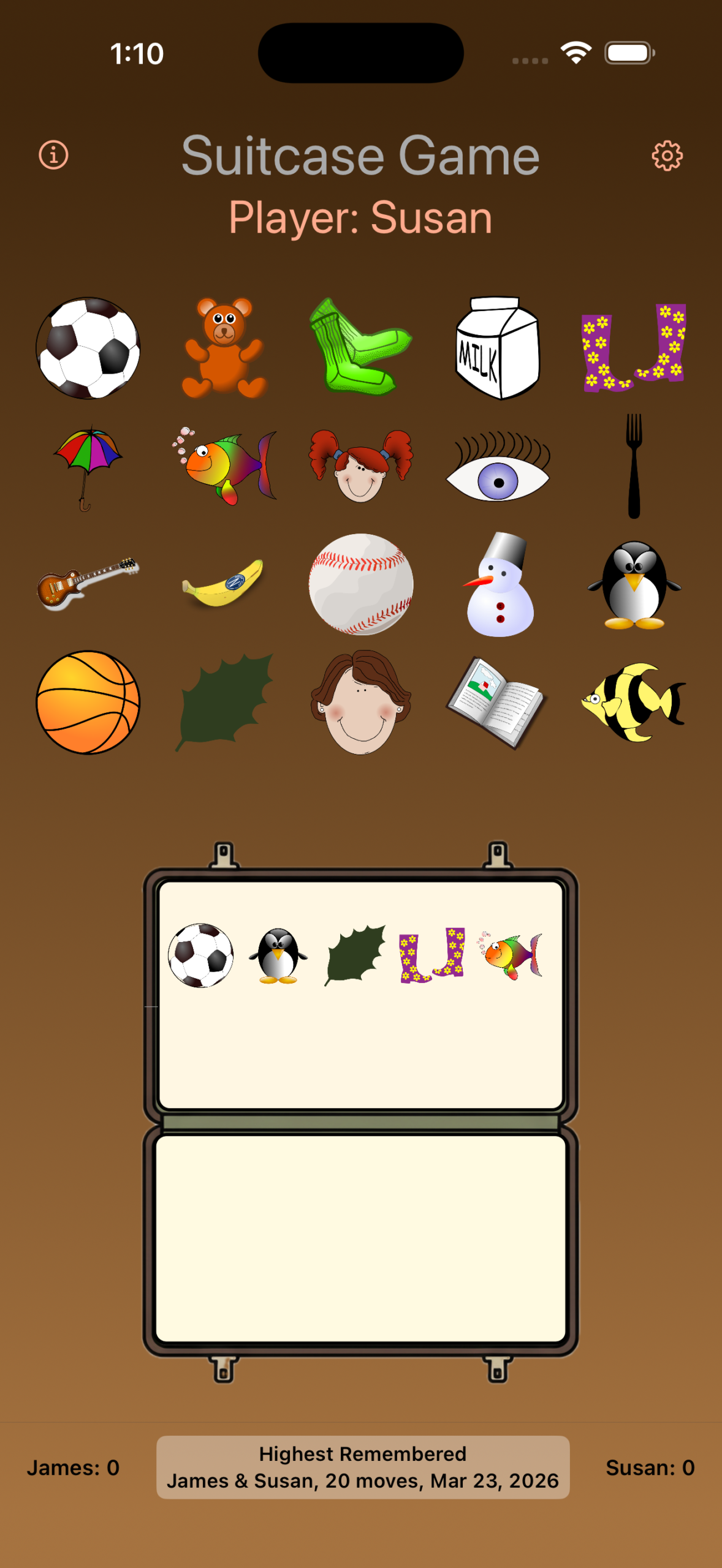The height and width of the screenshot is (1568, 722).
Task: Select the soccer ball in the item grid
Action: tap(88, 349)
